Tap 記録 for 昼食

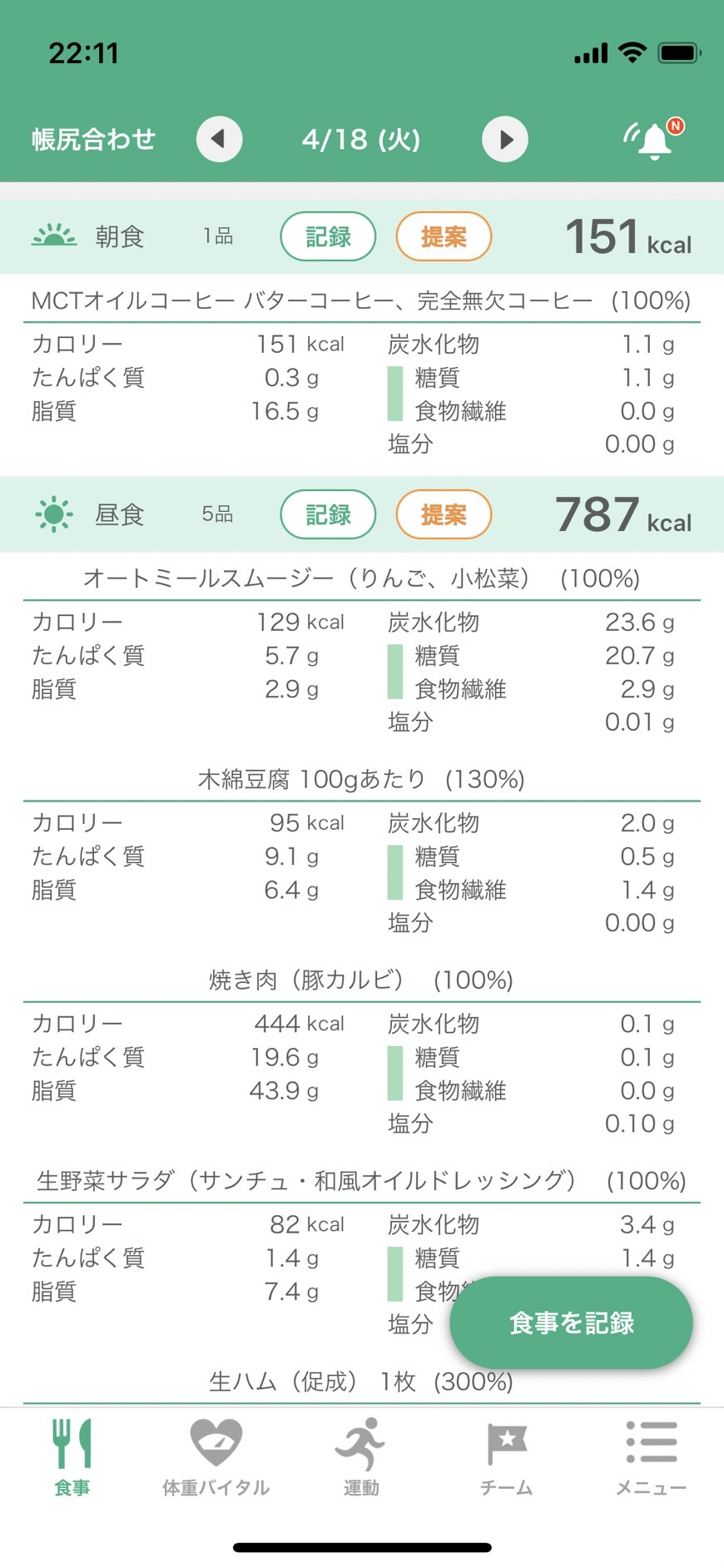[328, 515]
